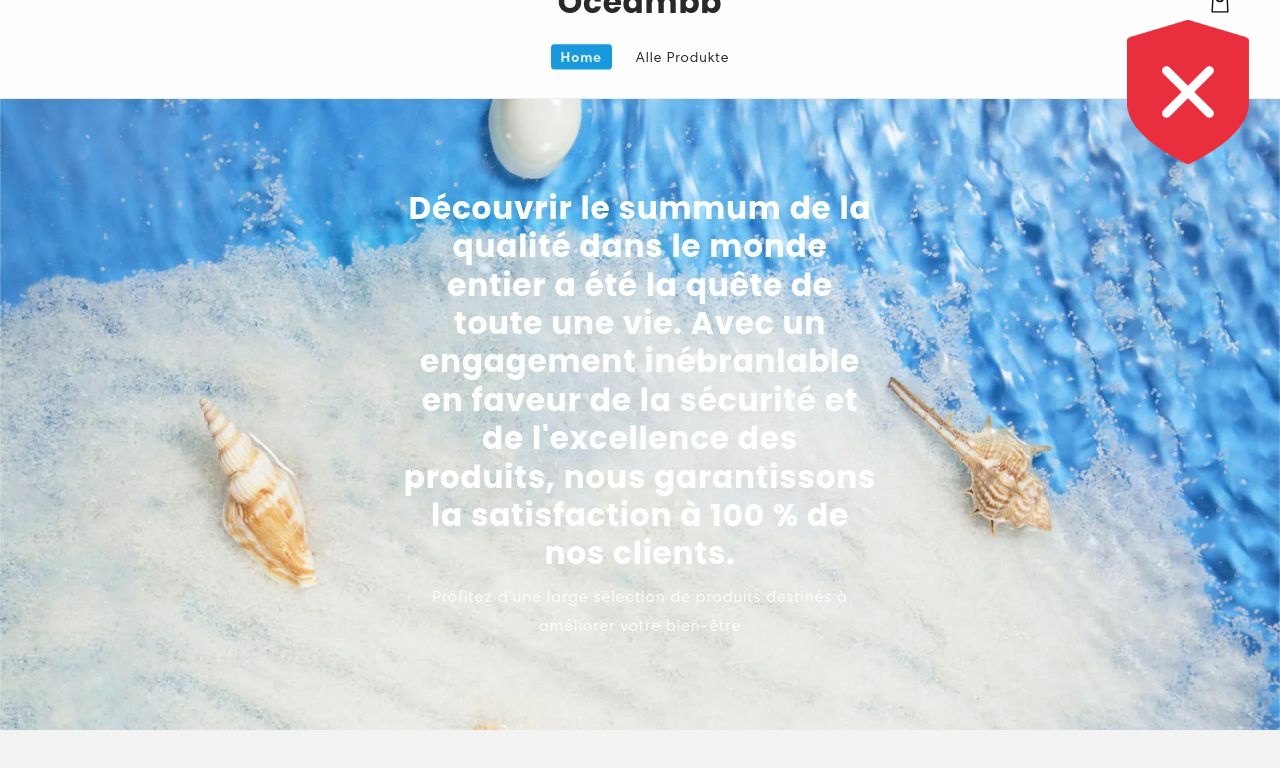1280x768 pixels.
Task: Open the shopping cart
Action: pyautogui.click(x=1219, y=6)
